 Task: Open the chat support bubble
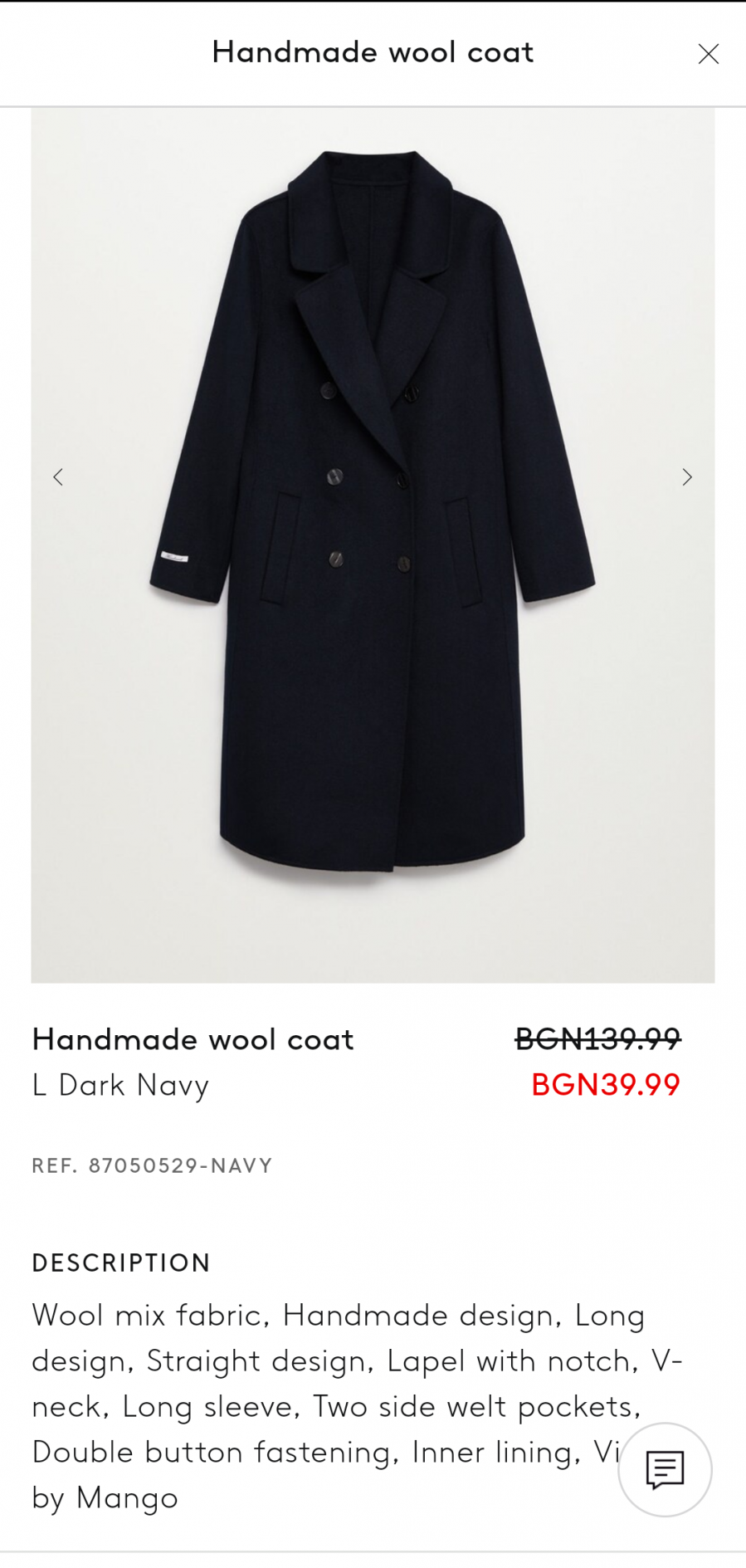665,1469
